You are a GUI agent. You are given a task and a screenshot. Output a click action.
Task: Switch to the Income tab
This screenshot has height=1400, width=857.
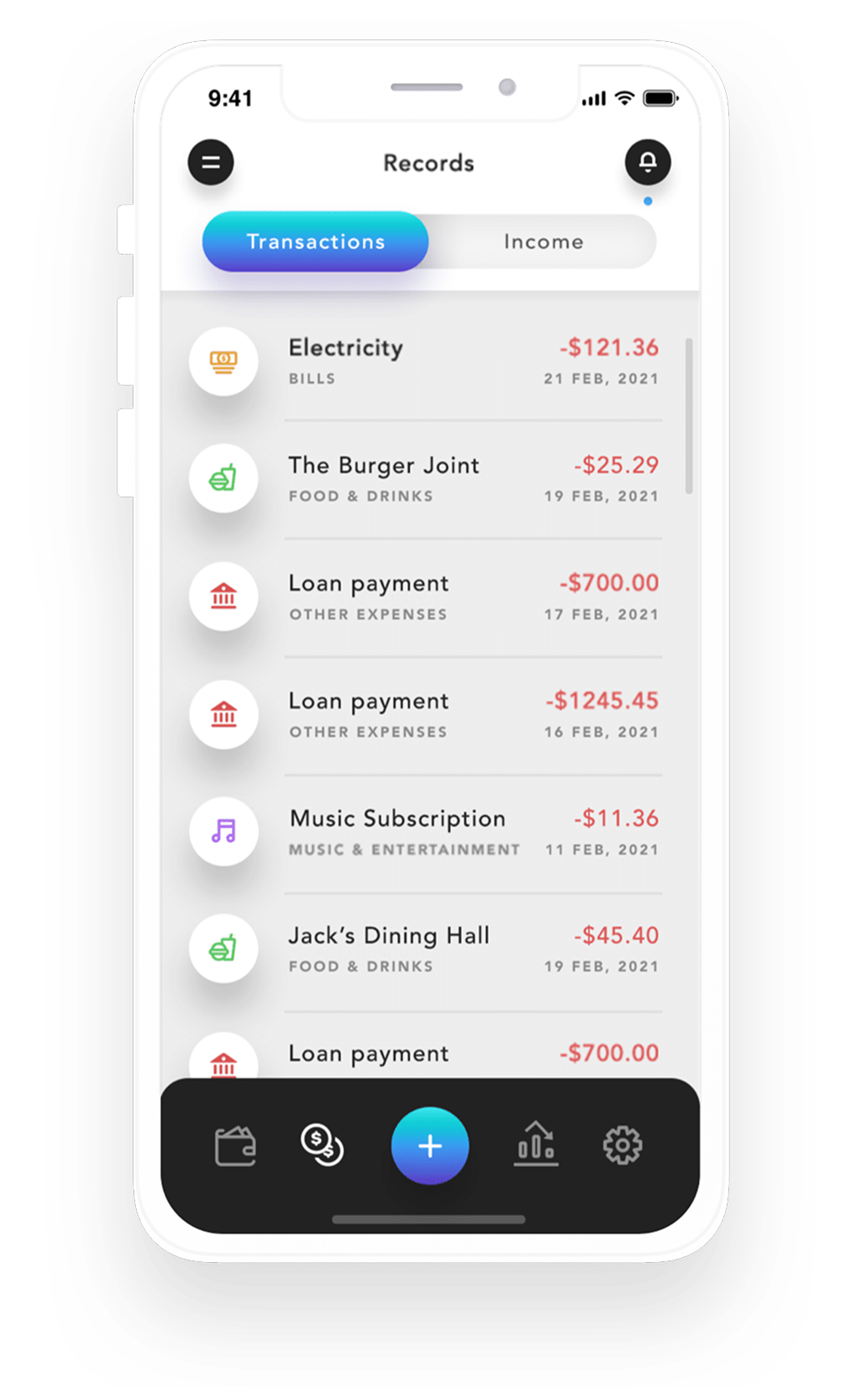tap(543, 242)
